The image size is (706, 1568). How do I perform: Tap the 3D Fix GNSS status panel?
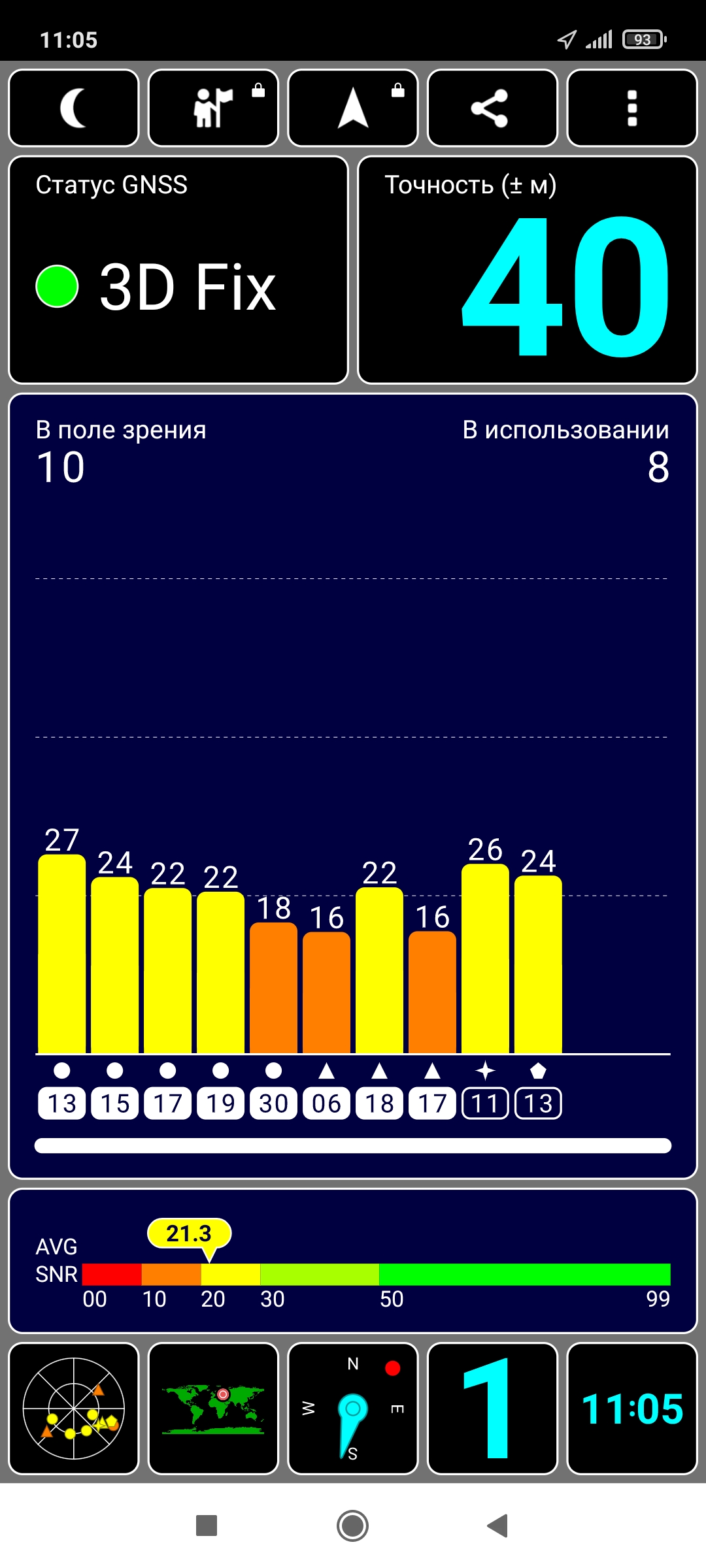(178, 270)
